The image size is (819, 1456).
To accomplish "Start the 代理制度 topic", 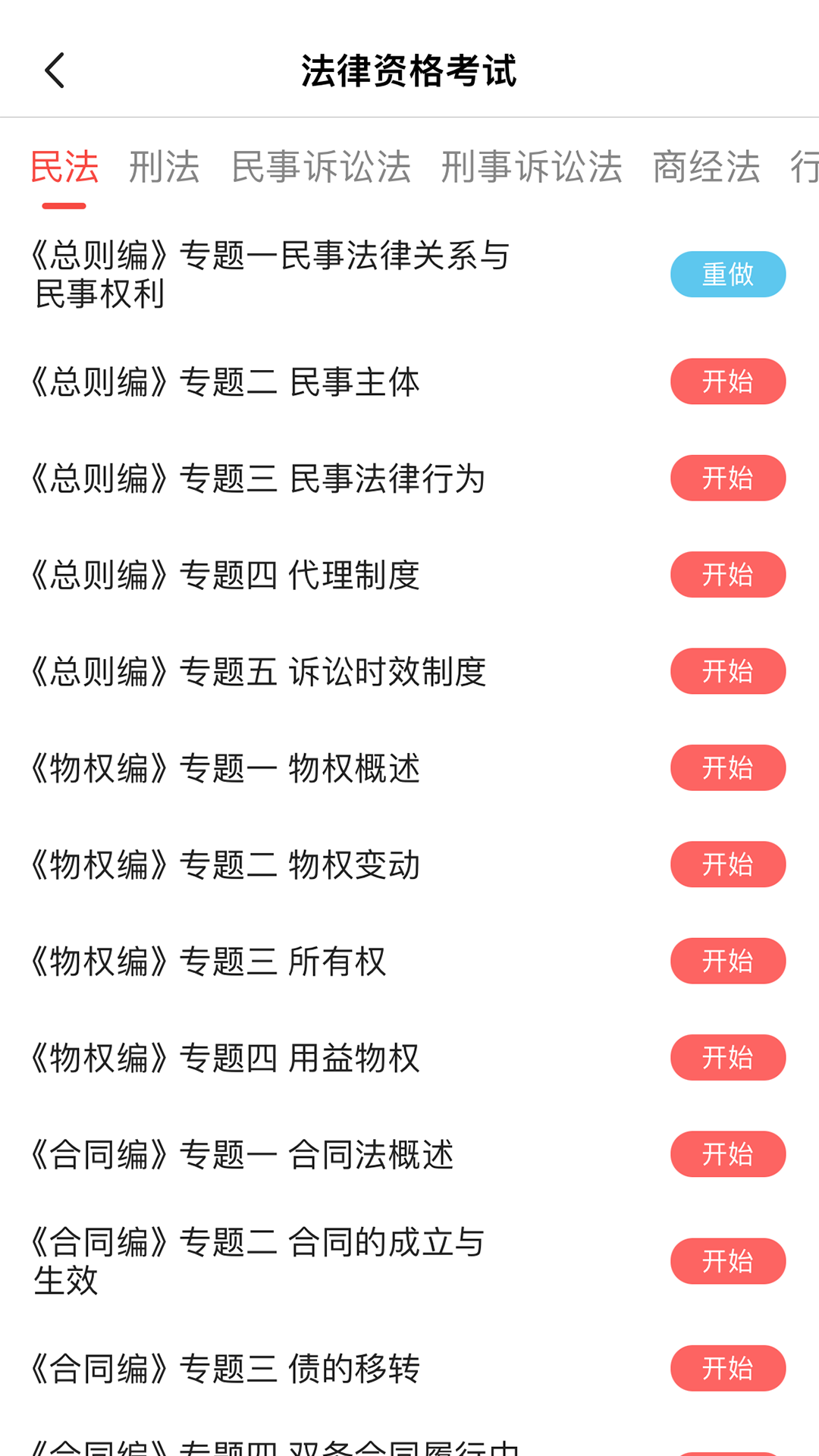I will click(x=727, y=574).
